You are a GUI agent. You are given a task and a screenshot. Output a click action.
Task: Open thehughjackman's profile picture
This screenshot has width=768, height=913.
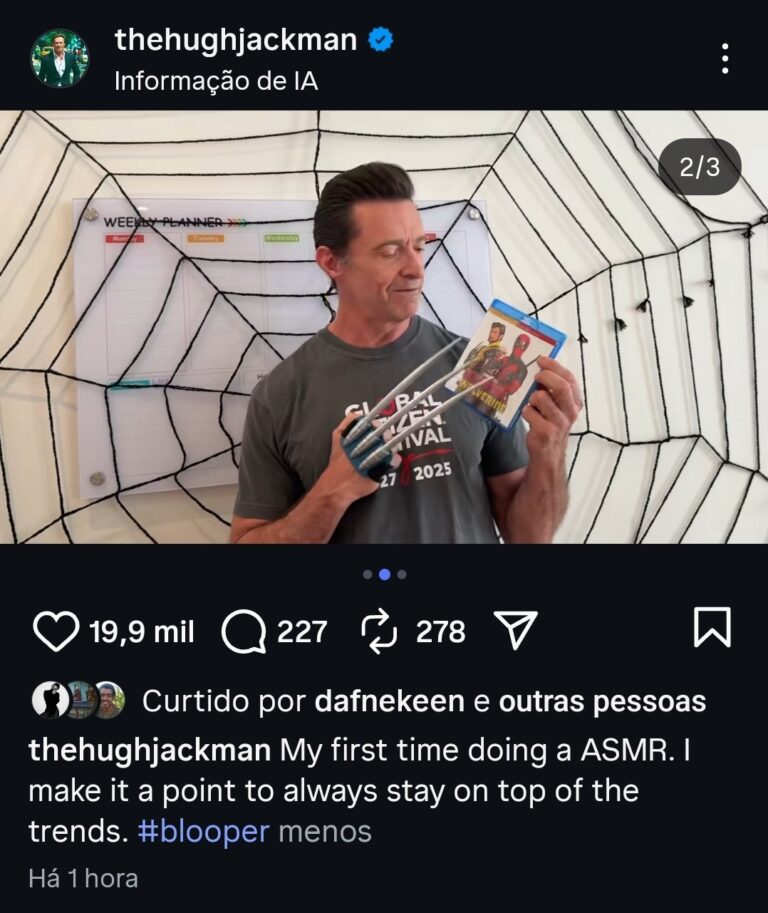coord(58,55)
